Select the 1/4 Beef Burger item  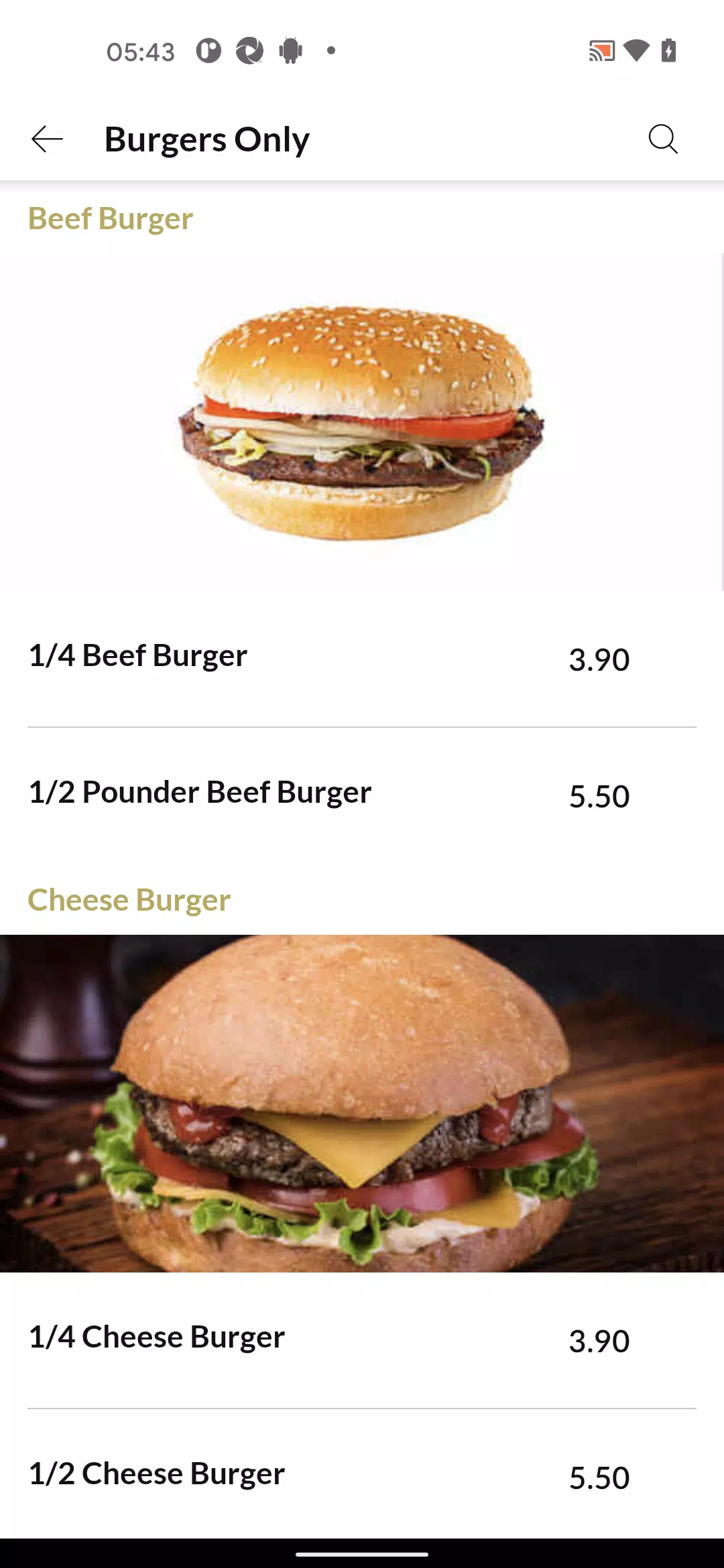tap(362, 658)
